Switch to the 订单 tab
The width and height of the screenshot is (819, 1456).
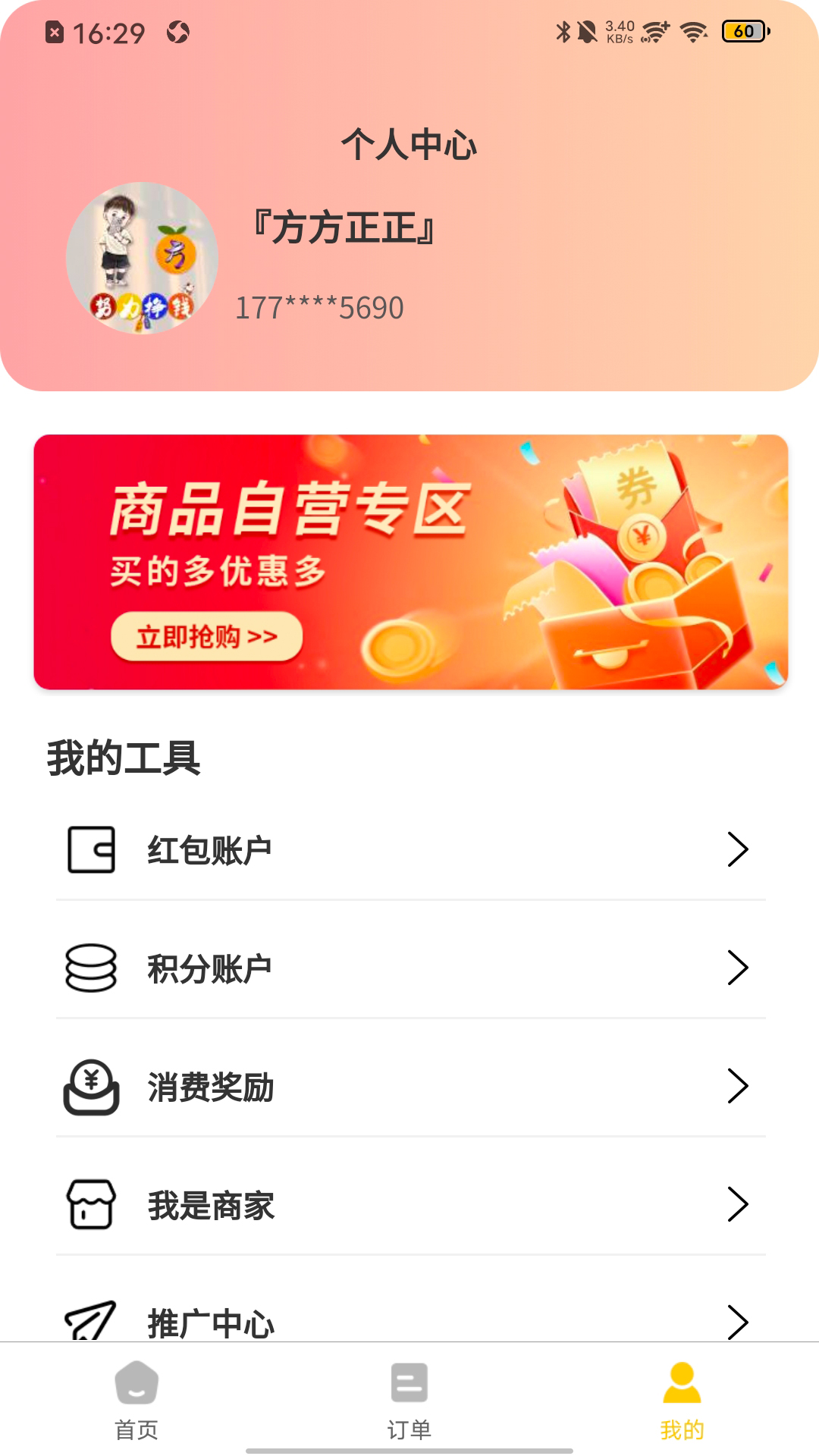(409, 1400)
